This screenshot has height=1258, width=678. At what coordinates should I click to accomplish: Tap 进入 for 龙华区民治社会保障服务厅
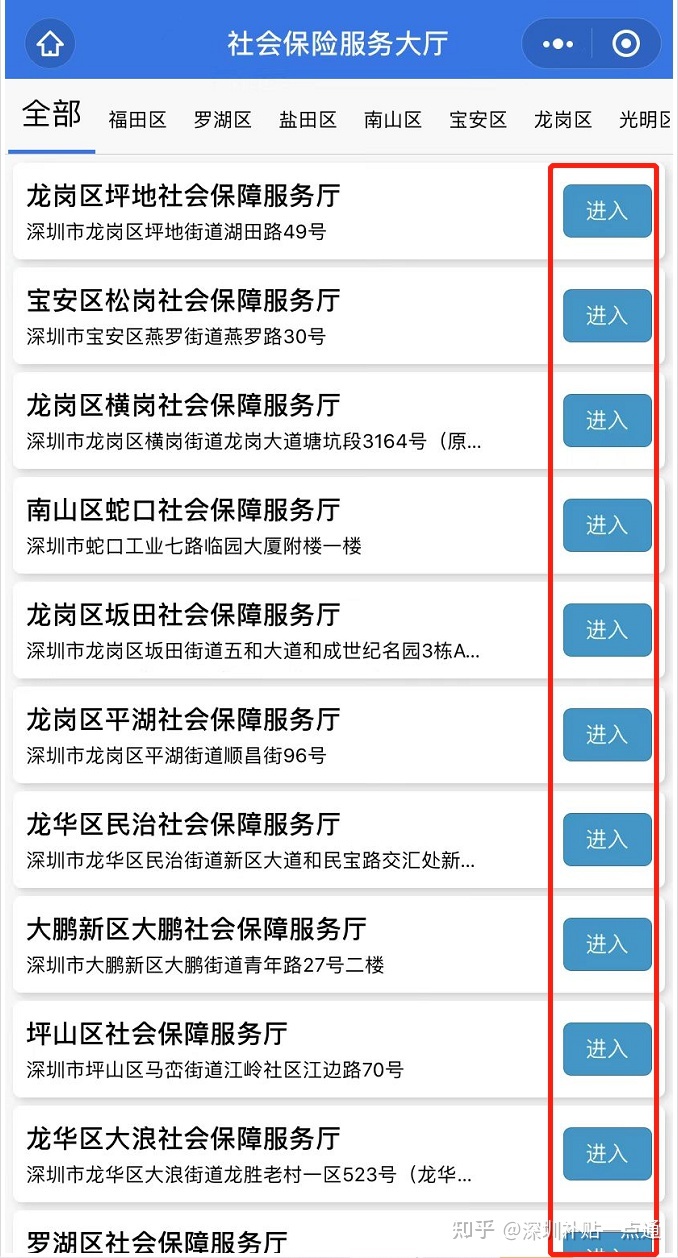tap(607, 839)
